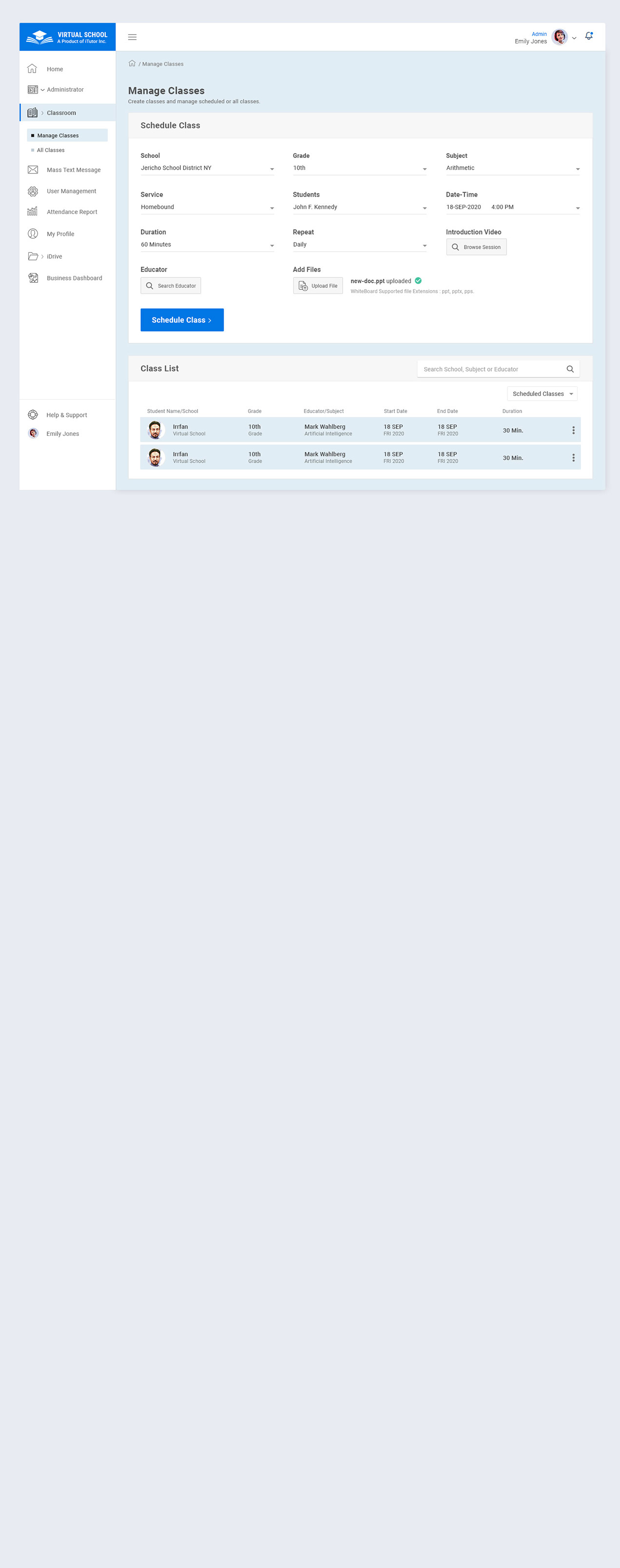Image resolution: width=620 pixels, height=1568 pixels.
Task: Navigate to User Management
Action: coord(71,191)
